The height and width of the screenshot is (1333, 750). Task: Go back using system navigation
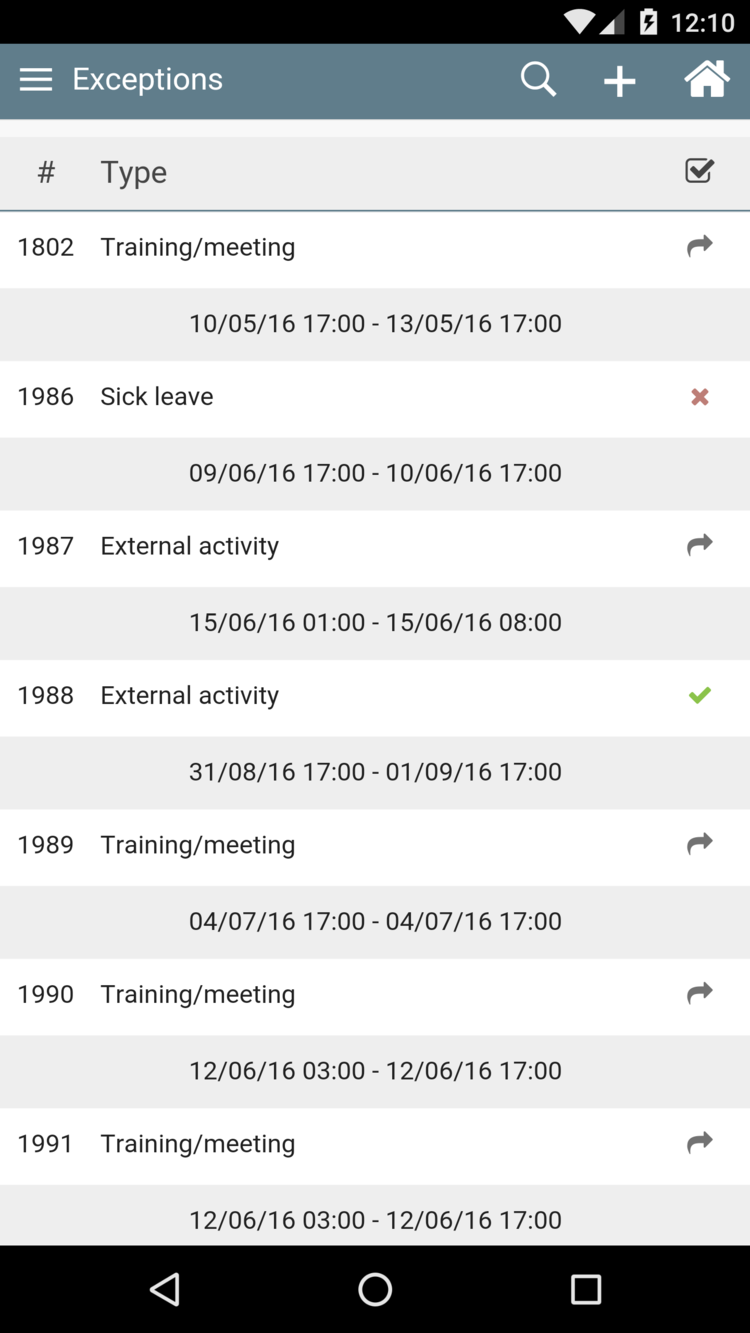pyautogui.click(x=165, y=1289)
